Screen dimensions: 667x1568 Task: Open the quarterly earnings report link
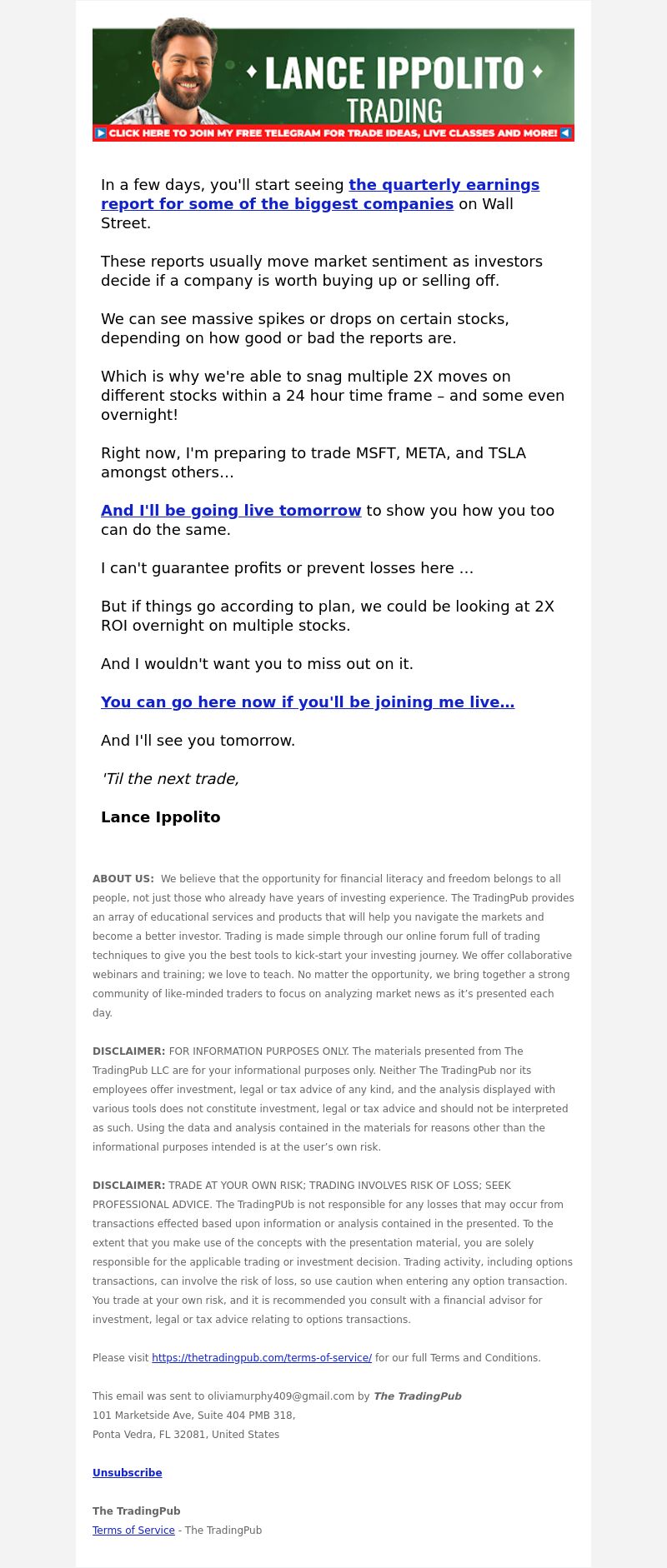tap(320, 194)
